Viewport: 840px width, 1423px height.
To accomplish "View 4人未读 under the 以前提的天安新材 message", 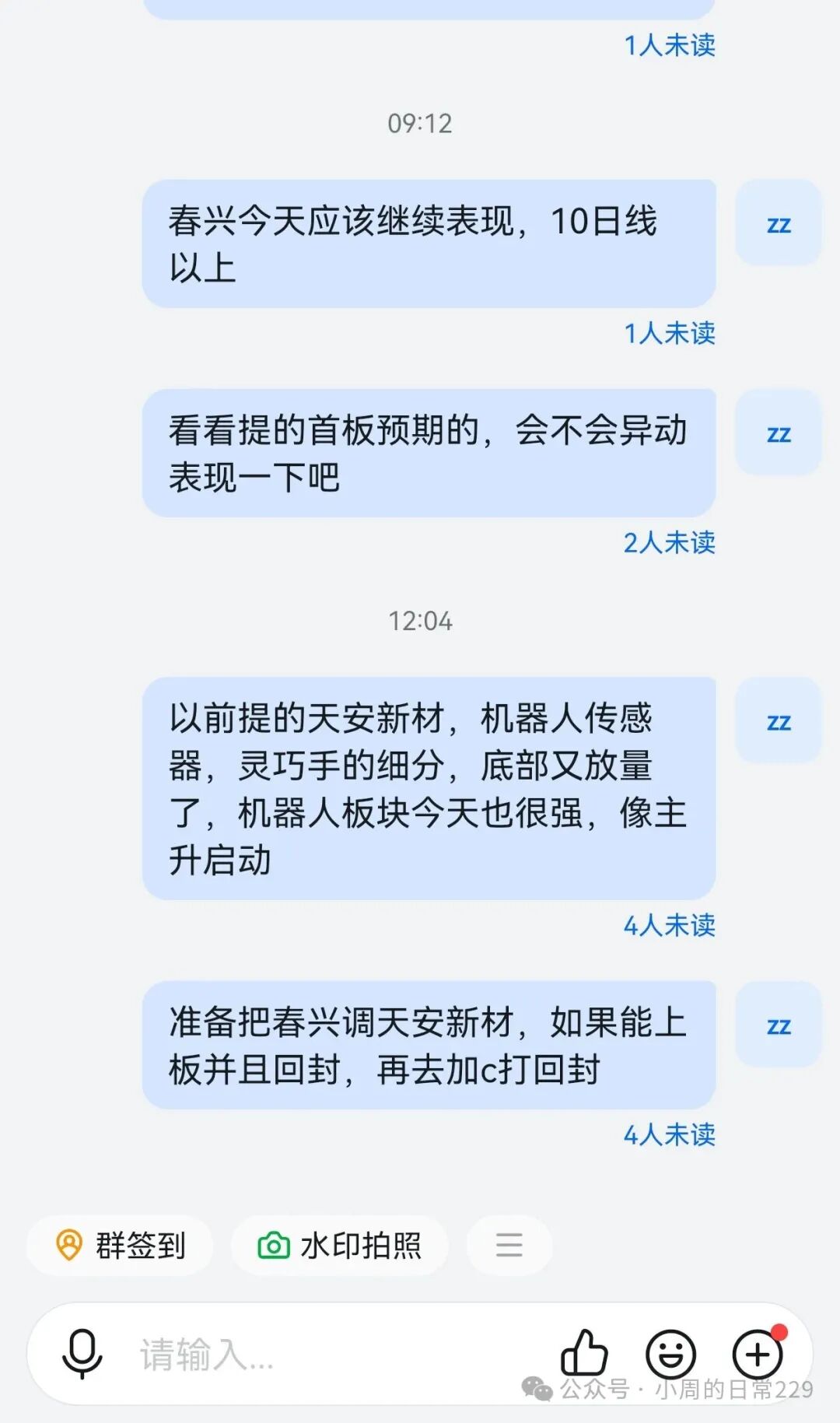I will tap(669, 926).
